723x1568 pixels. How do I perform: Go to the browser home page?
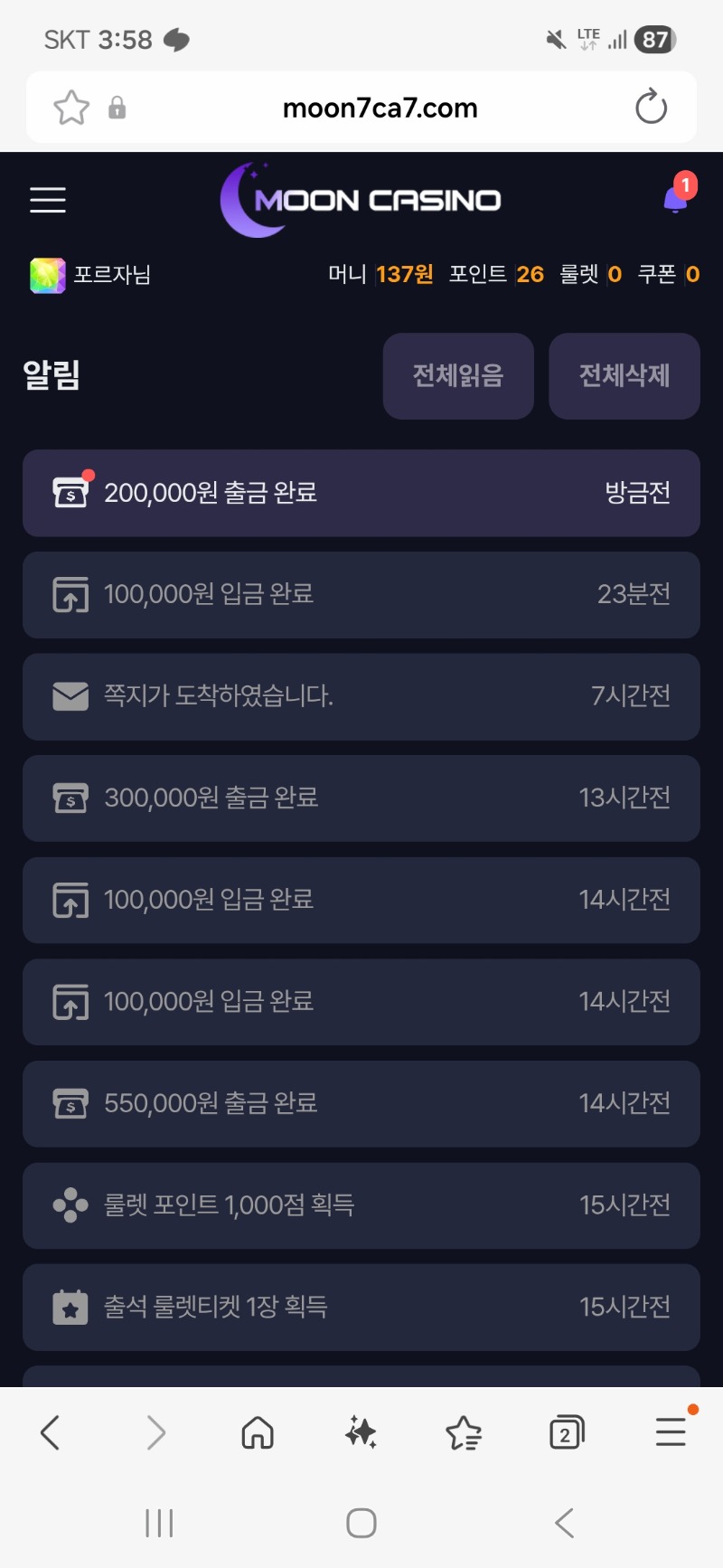[258, 1432]
